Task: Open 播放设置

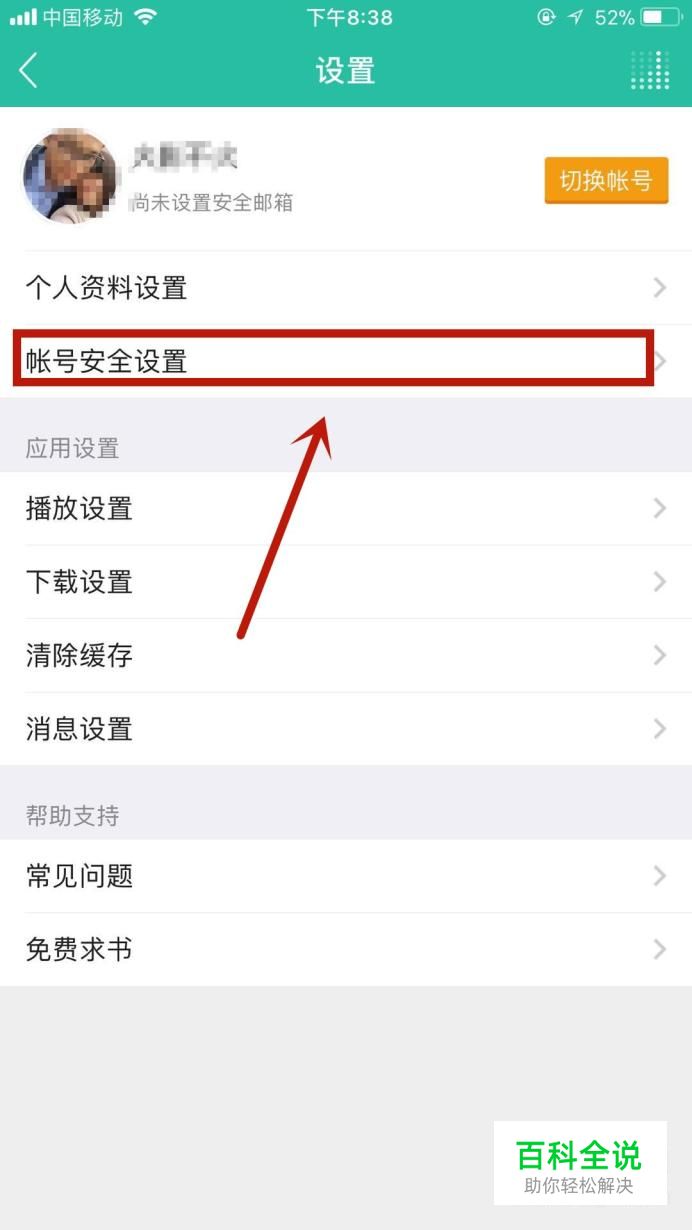Action: pyautogui.click(x=346, y=508)
